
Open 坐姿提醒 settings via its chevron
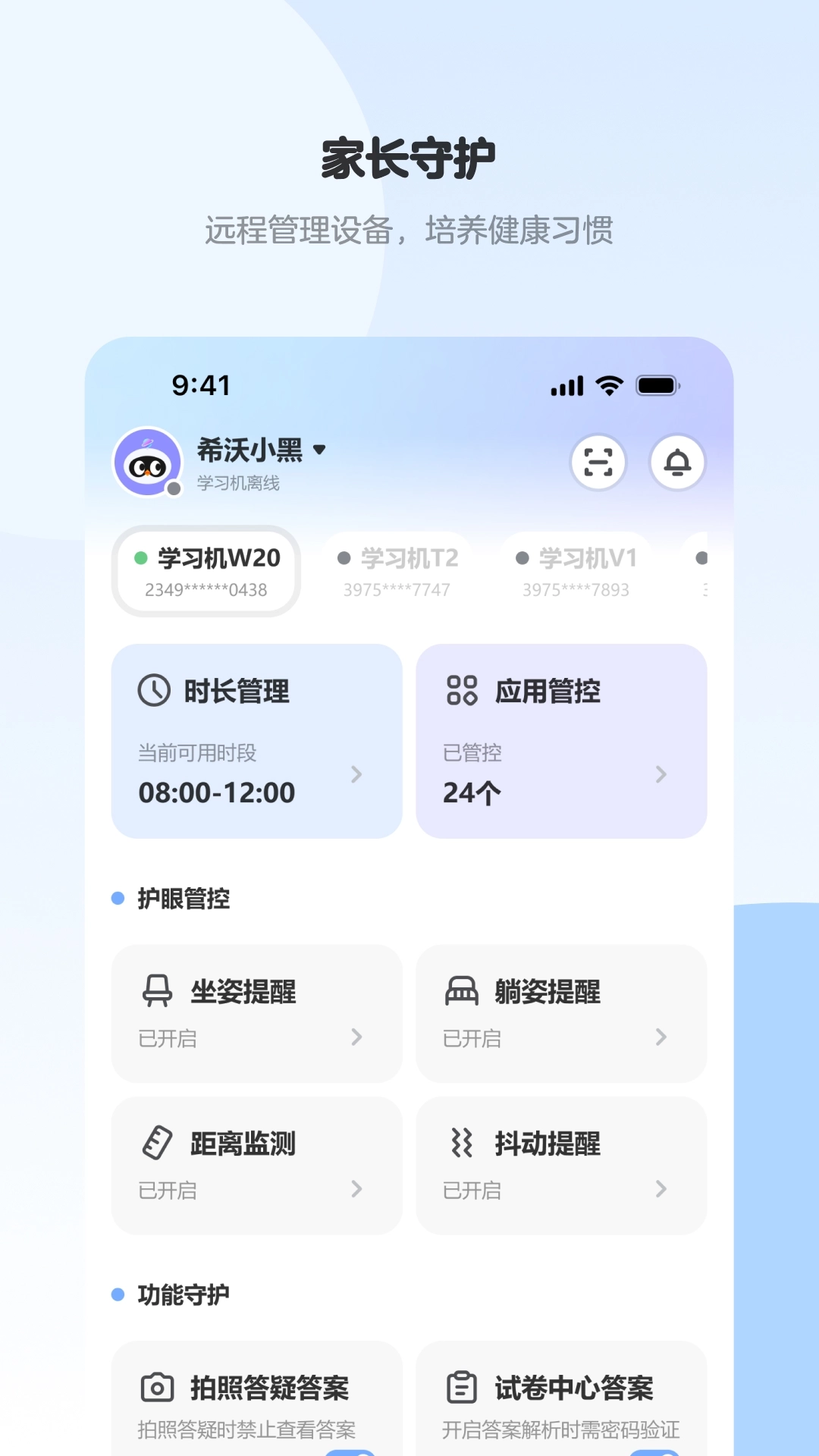[357, 1037]
